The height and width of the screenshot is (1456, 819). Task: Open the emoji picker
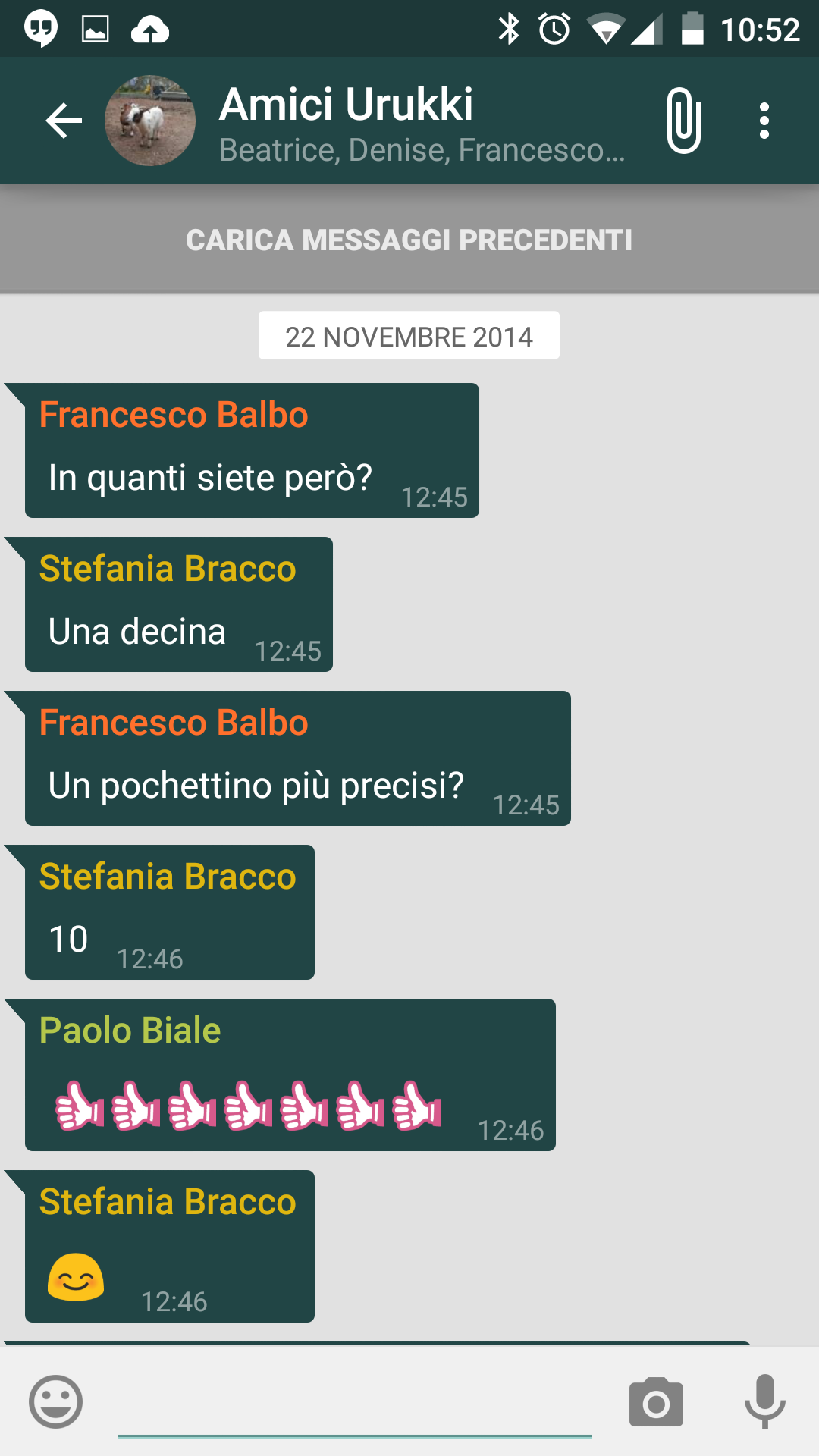[55, 1401]
